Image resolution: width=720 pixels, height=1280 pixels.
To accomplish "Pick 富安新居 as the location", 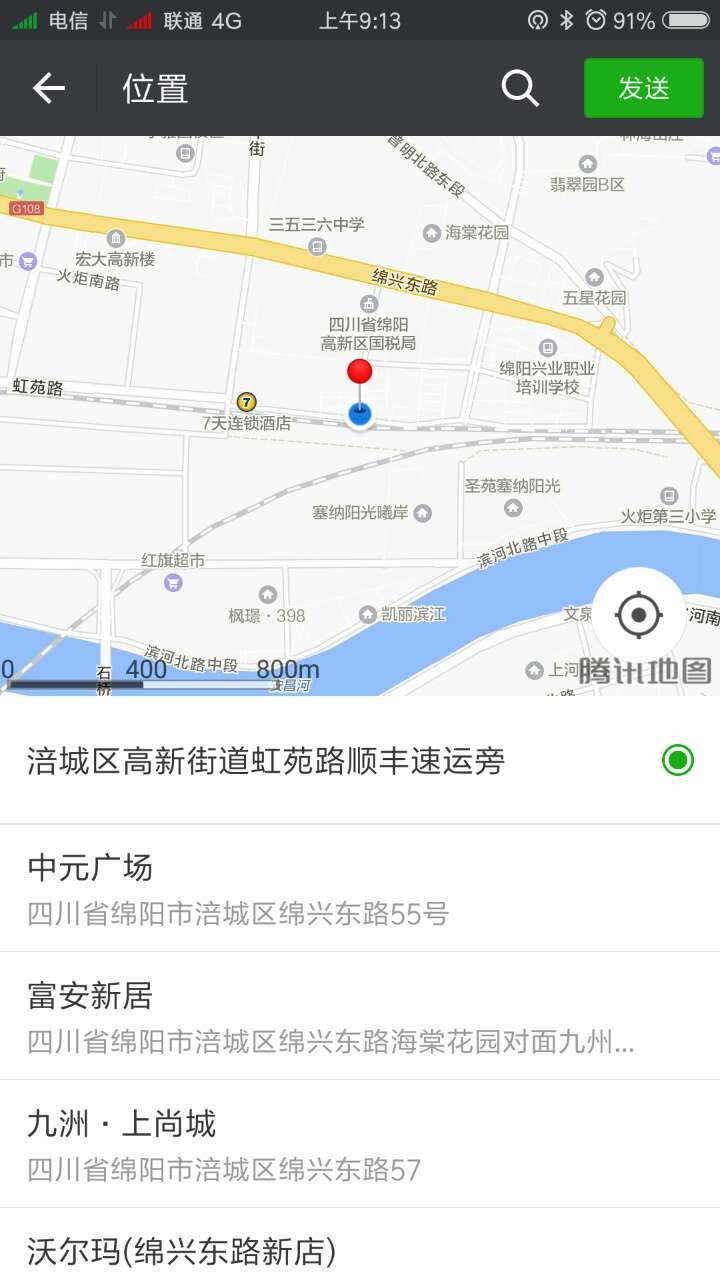I will pos(360,1016).
